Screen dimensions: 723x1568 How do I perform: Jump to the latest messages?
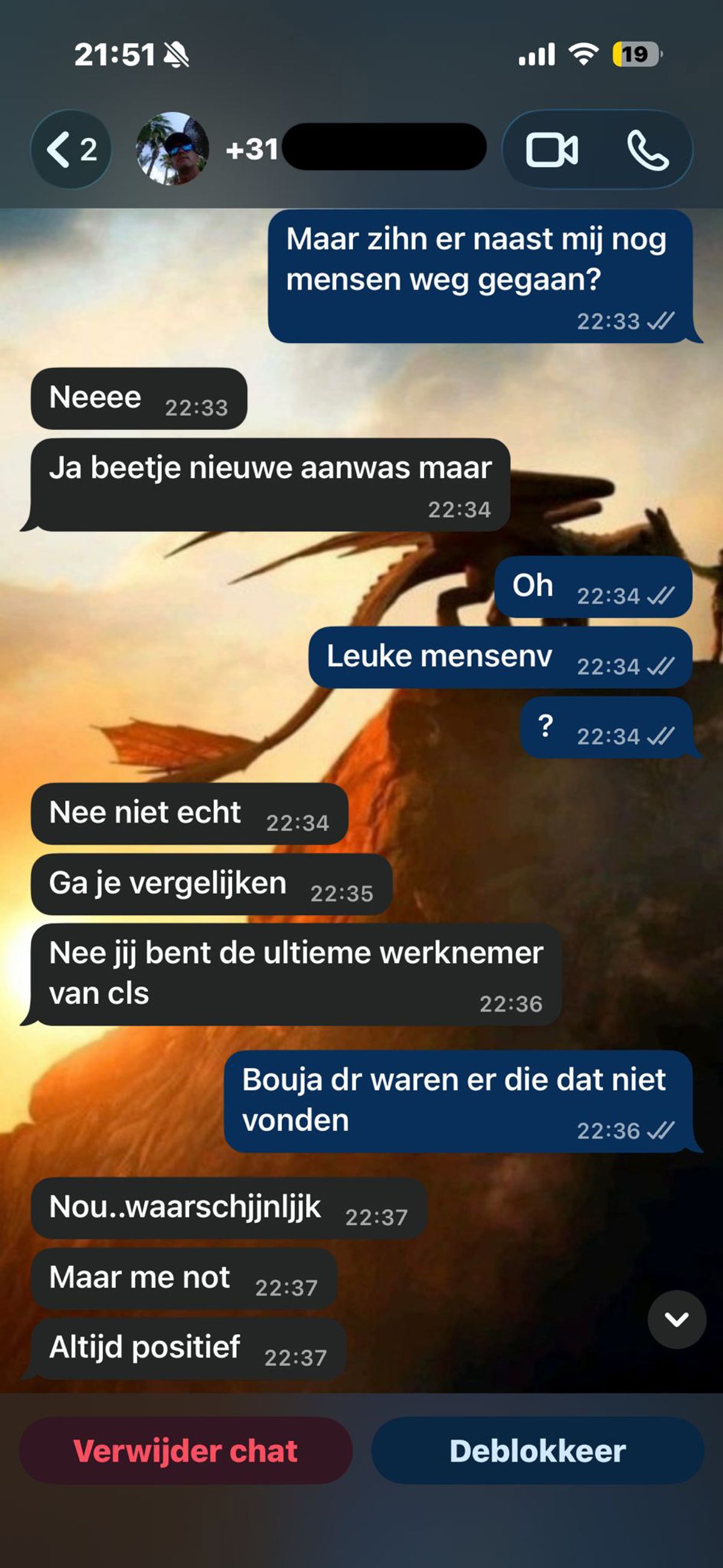[x=676, y=1319]
